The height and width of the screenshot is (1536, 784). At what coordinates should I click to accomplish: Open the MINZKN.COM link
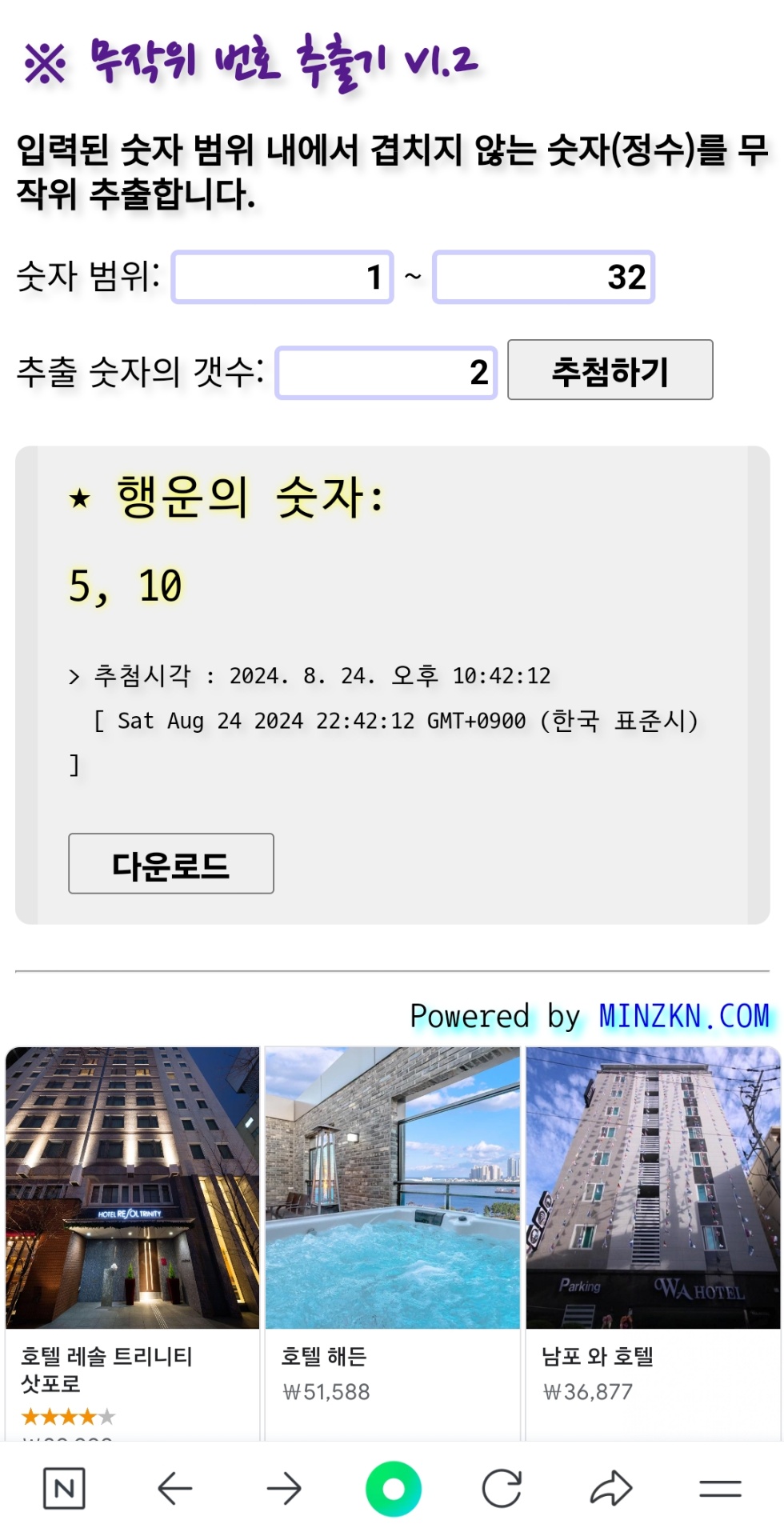(x=683, y=1016)
